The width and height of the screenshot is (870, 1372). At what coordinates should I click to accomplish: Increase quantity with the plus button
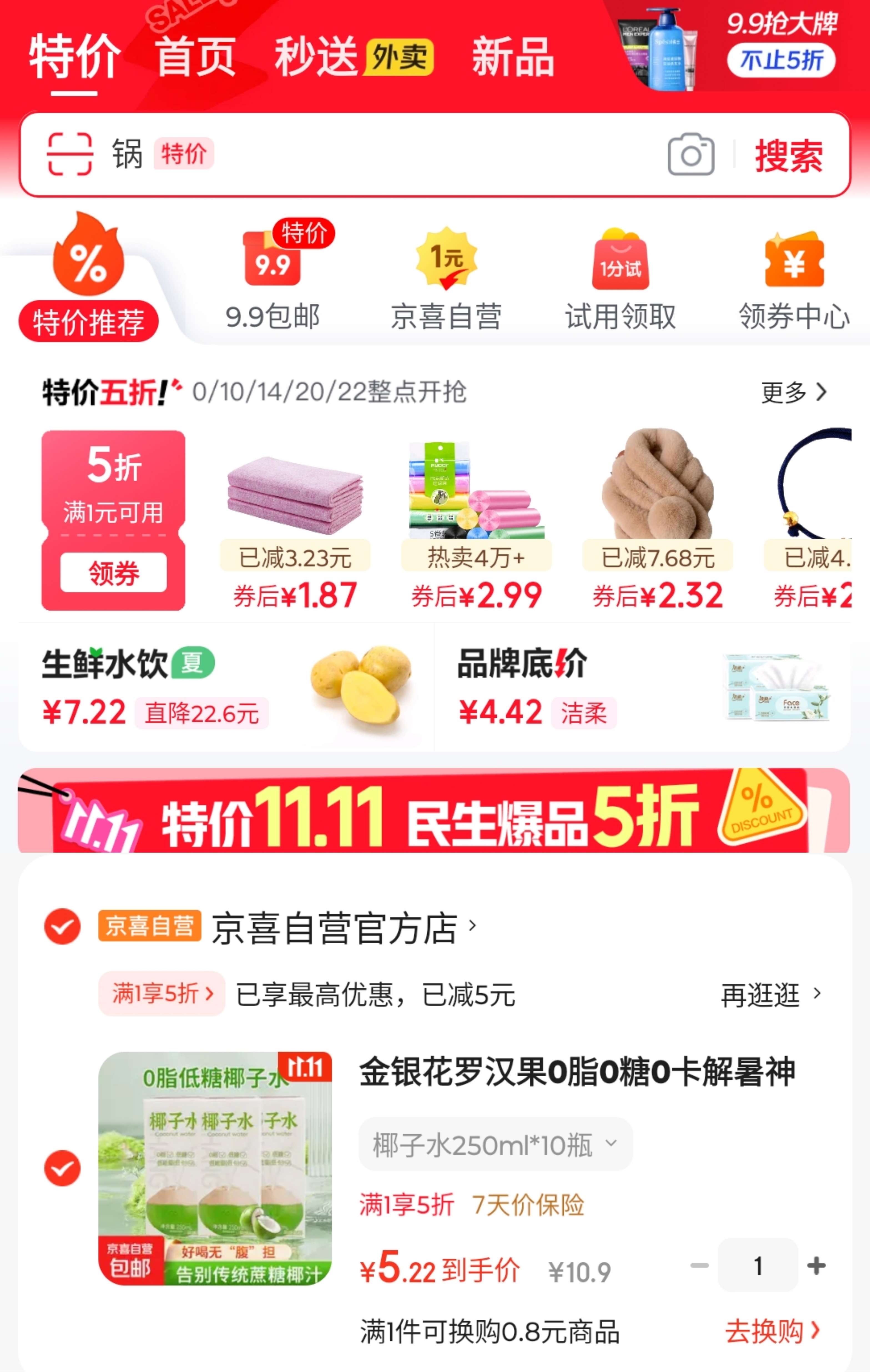point(816,1265)
